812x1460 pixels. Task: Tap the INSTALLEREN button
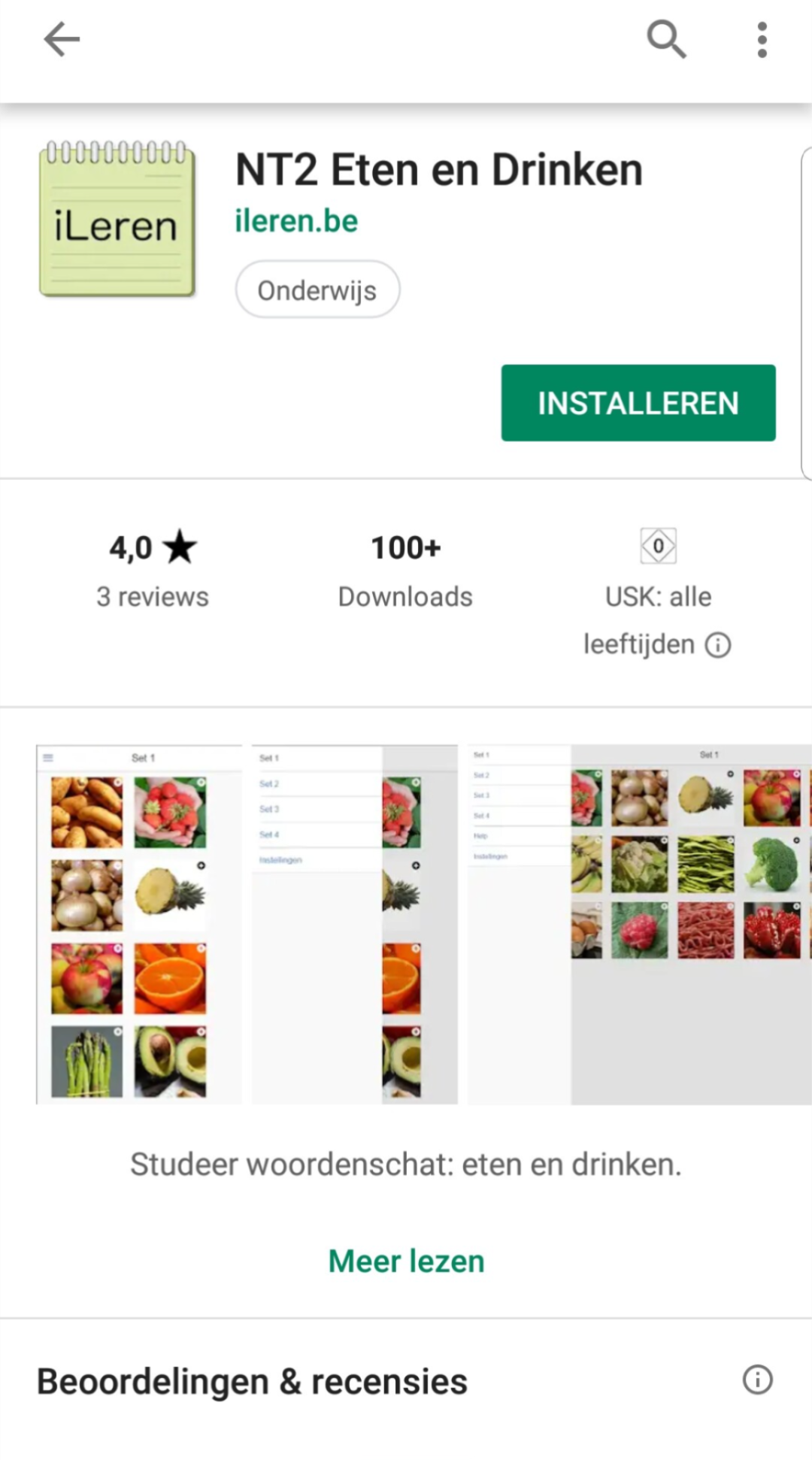(x=638, y=403)
